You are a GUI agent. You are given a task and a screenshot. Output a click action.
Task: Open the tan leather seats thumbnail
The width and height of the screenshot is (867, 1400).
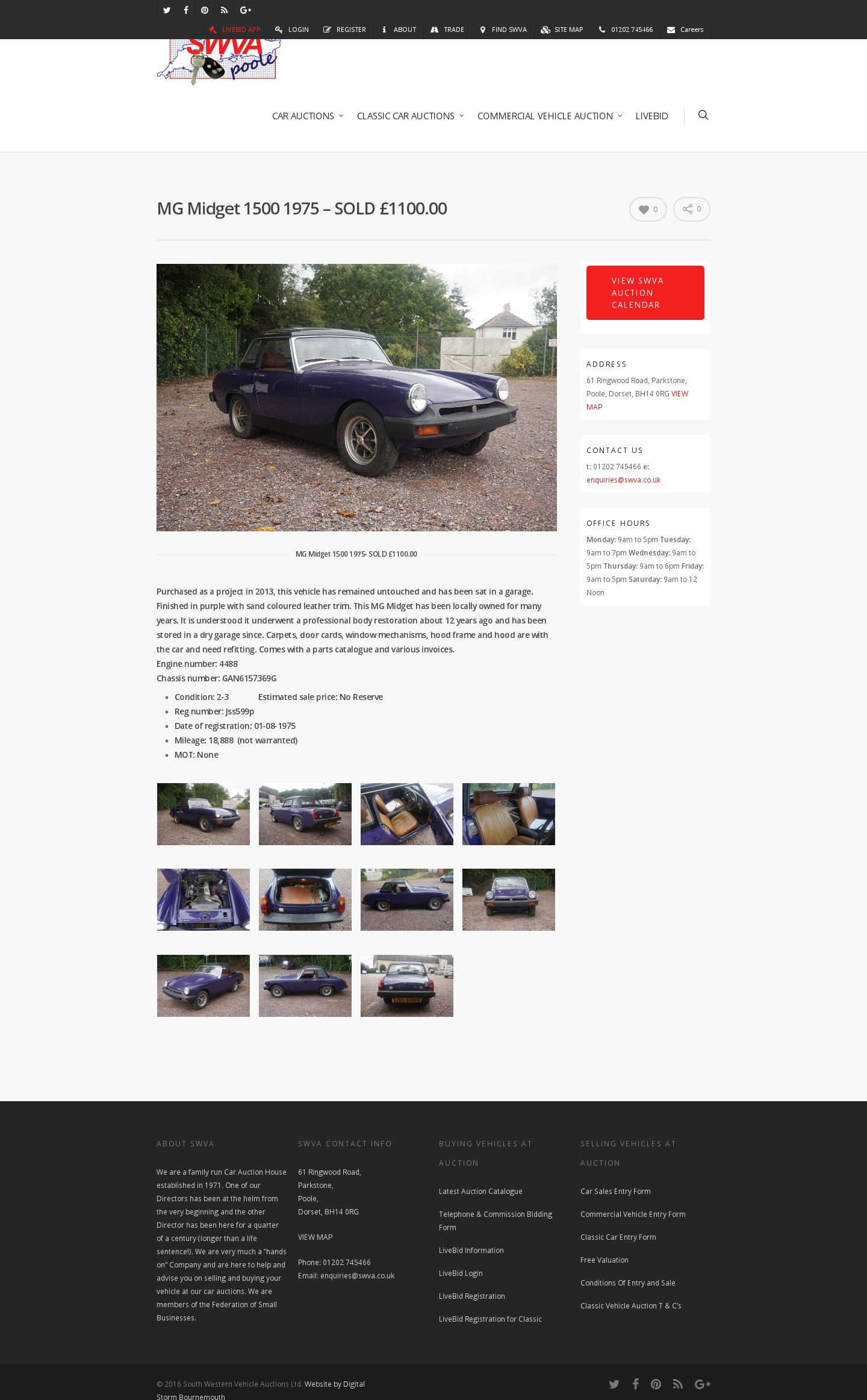[x=508, y=814]
